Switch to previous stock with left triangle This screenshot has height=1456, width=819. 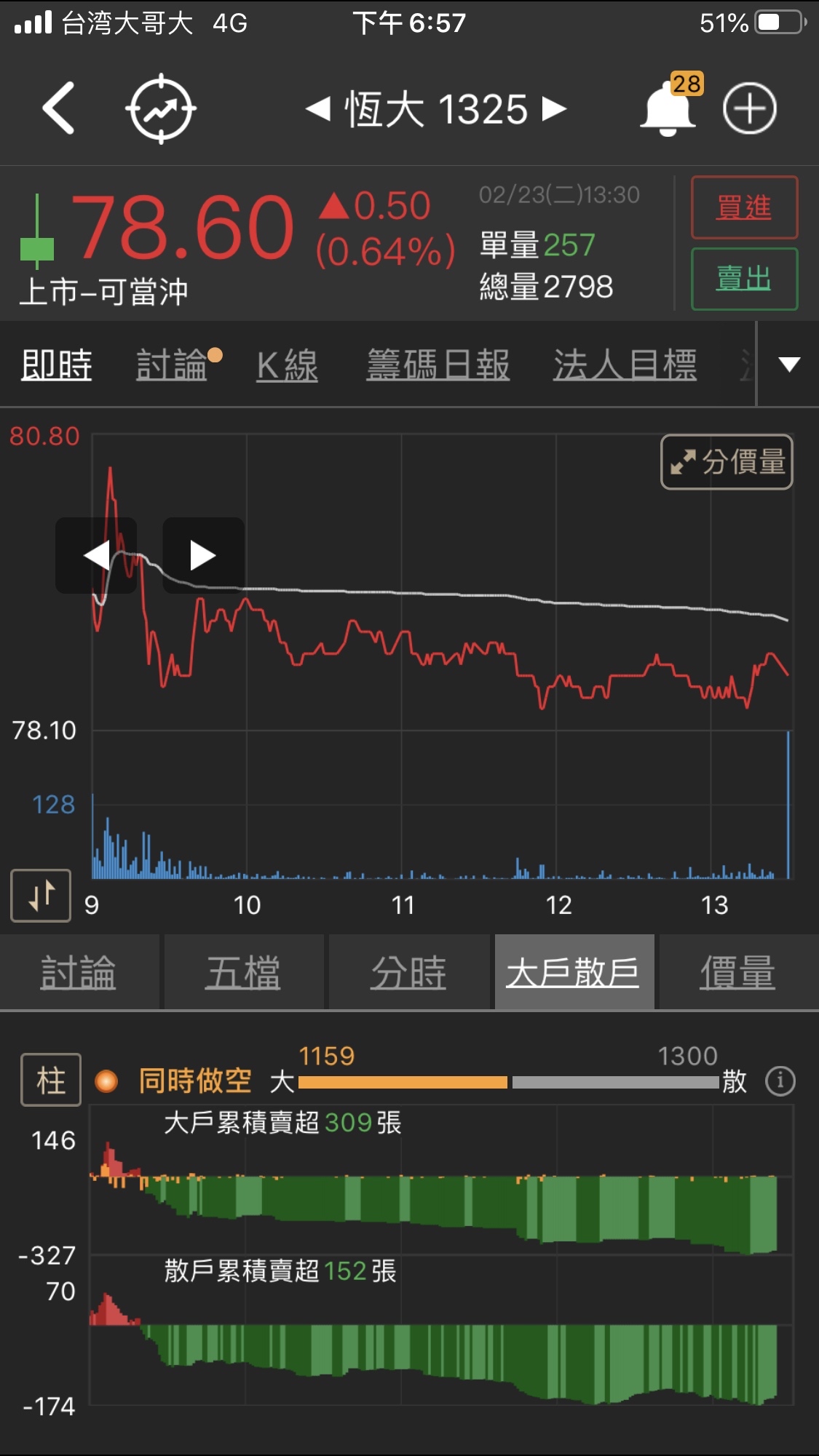318,109
